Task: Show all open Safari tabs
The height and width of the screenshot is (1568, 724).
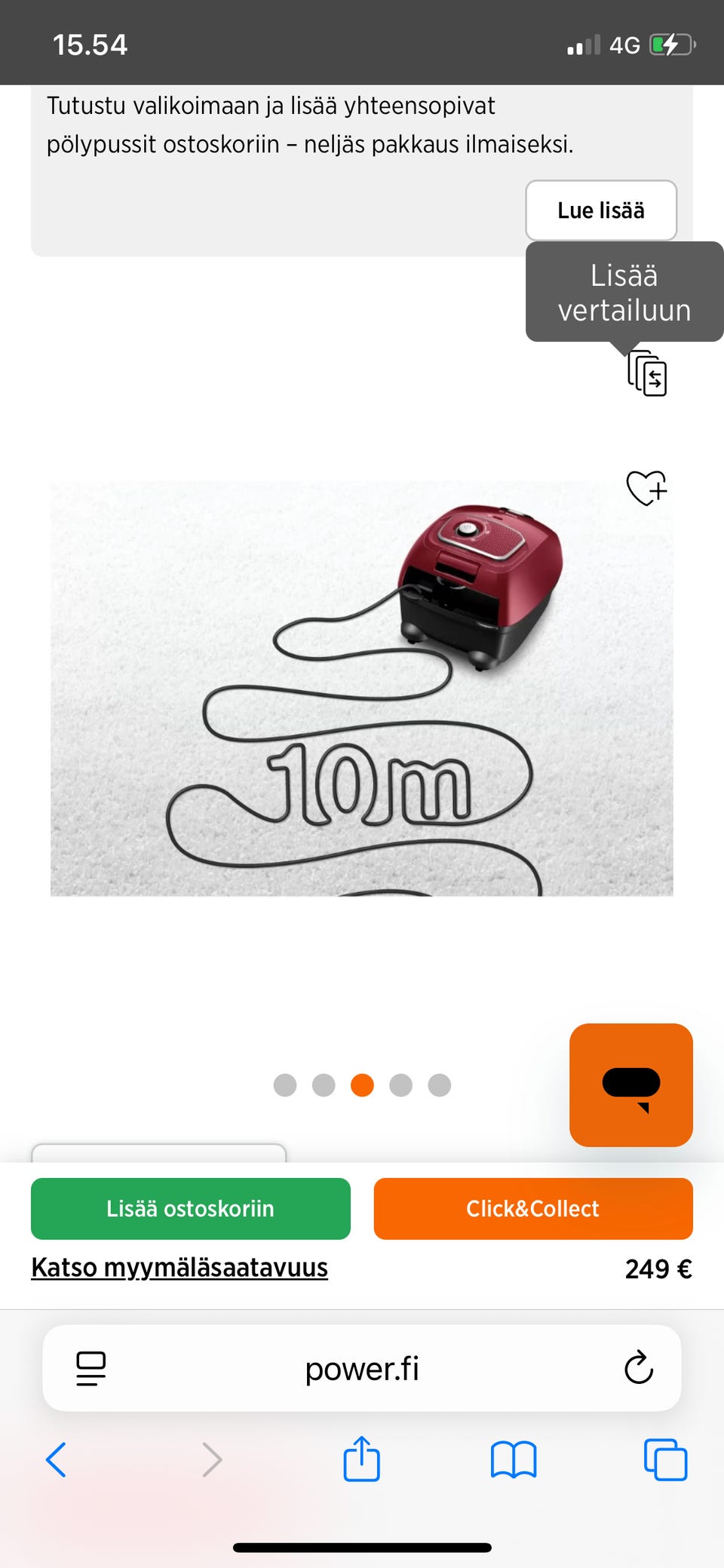Action: [665, 1459]
